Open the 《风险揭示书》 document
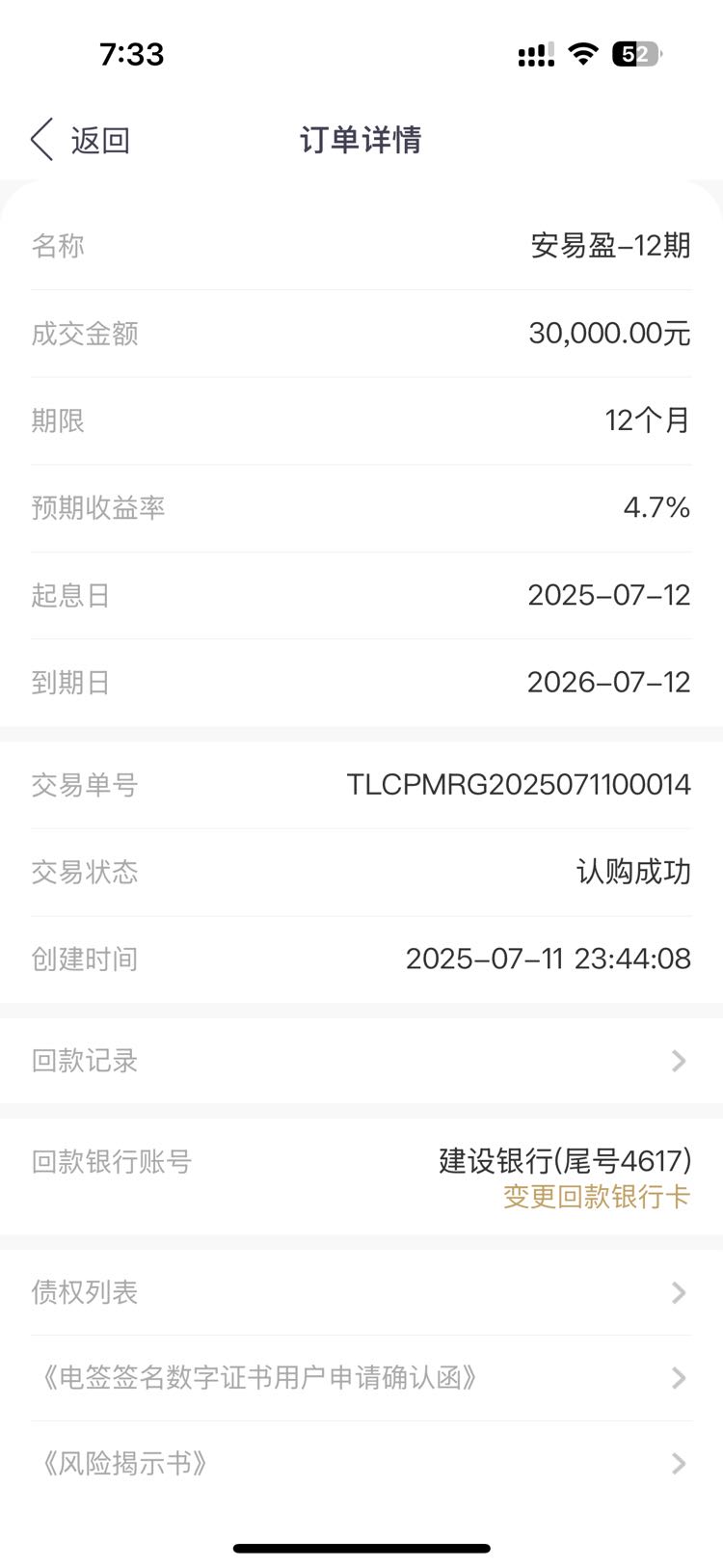Viewport: 723px width, 1568px height. 361,1464
